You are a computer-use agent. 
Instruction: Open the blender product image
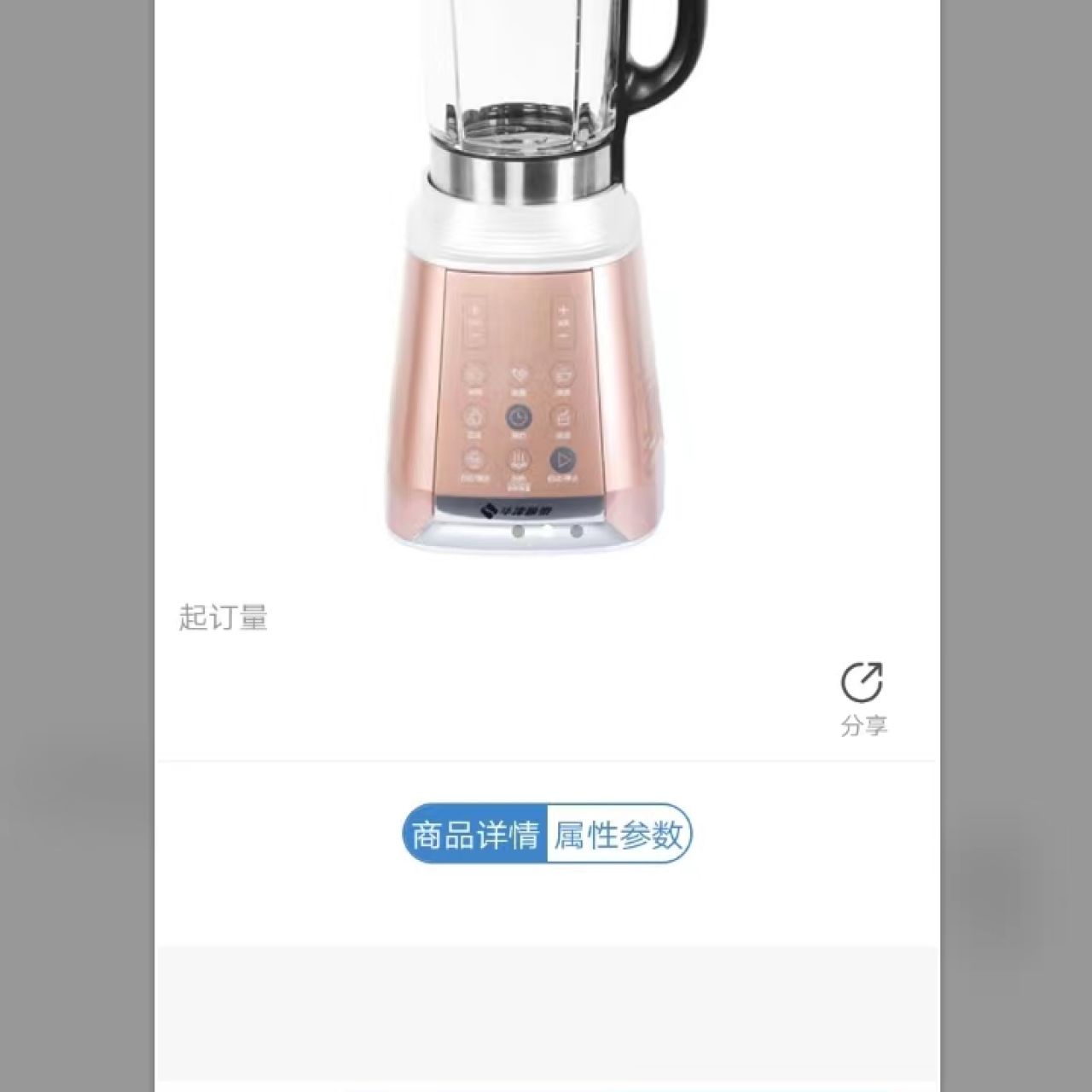[546, 282]
